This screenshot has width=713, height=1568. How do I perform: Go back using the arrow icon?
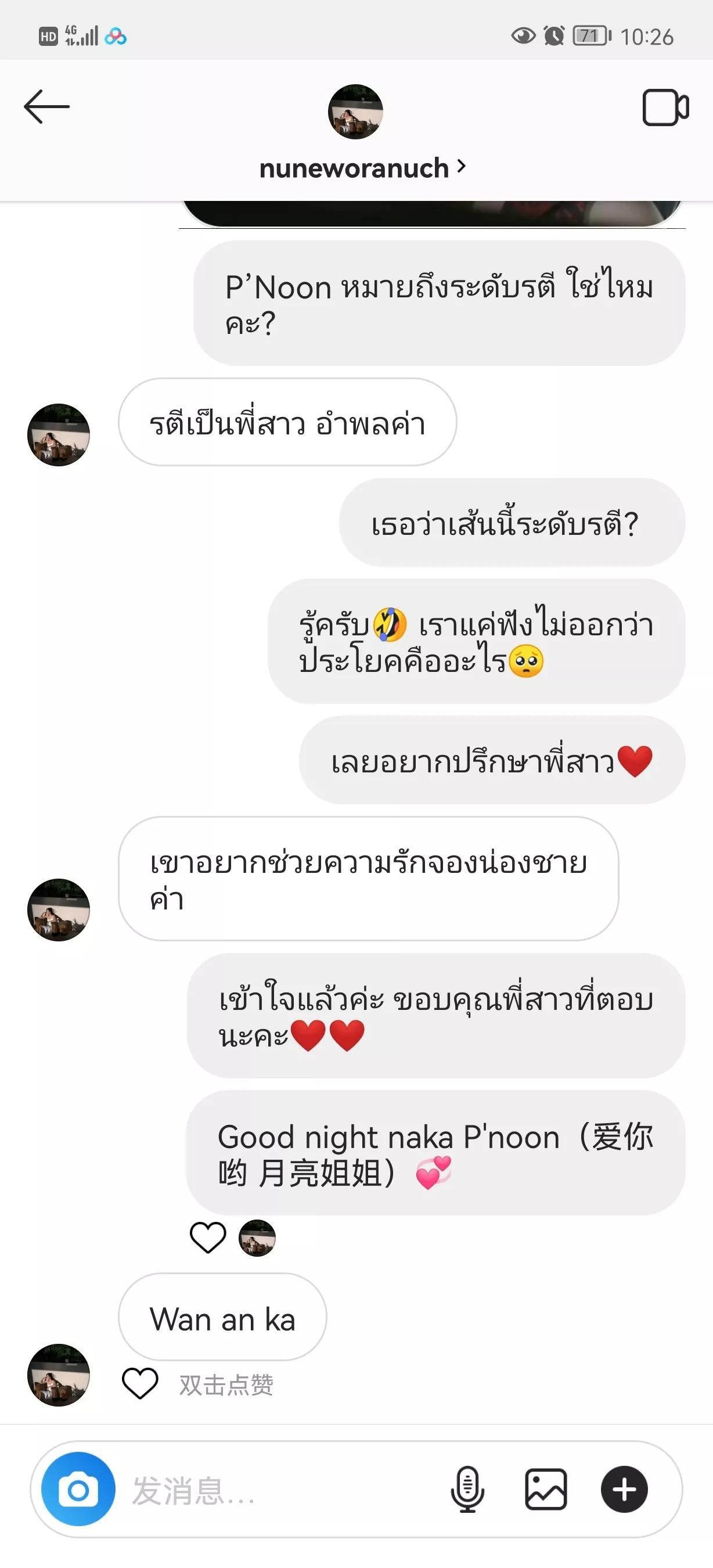tap(46, 106)
